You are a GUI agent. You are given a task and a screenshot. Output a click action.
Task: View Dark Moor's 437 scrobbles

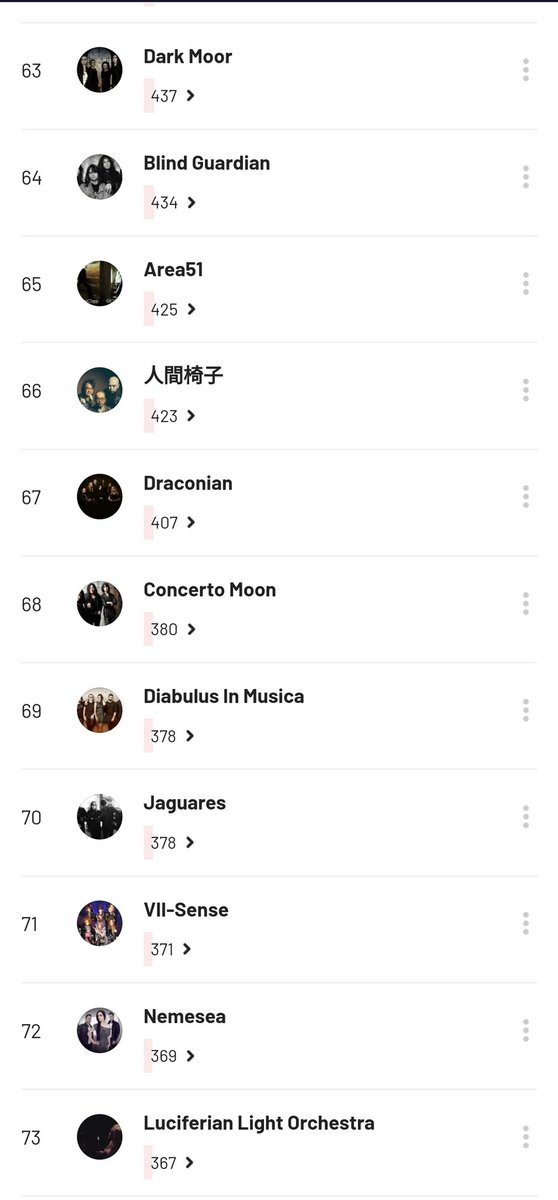click(172, 96)
